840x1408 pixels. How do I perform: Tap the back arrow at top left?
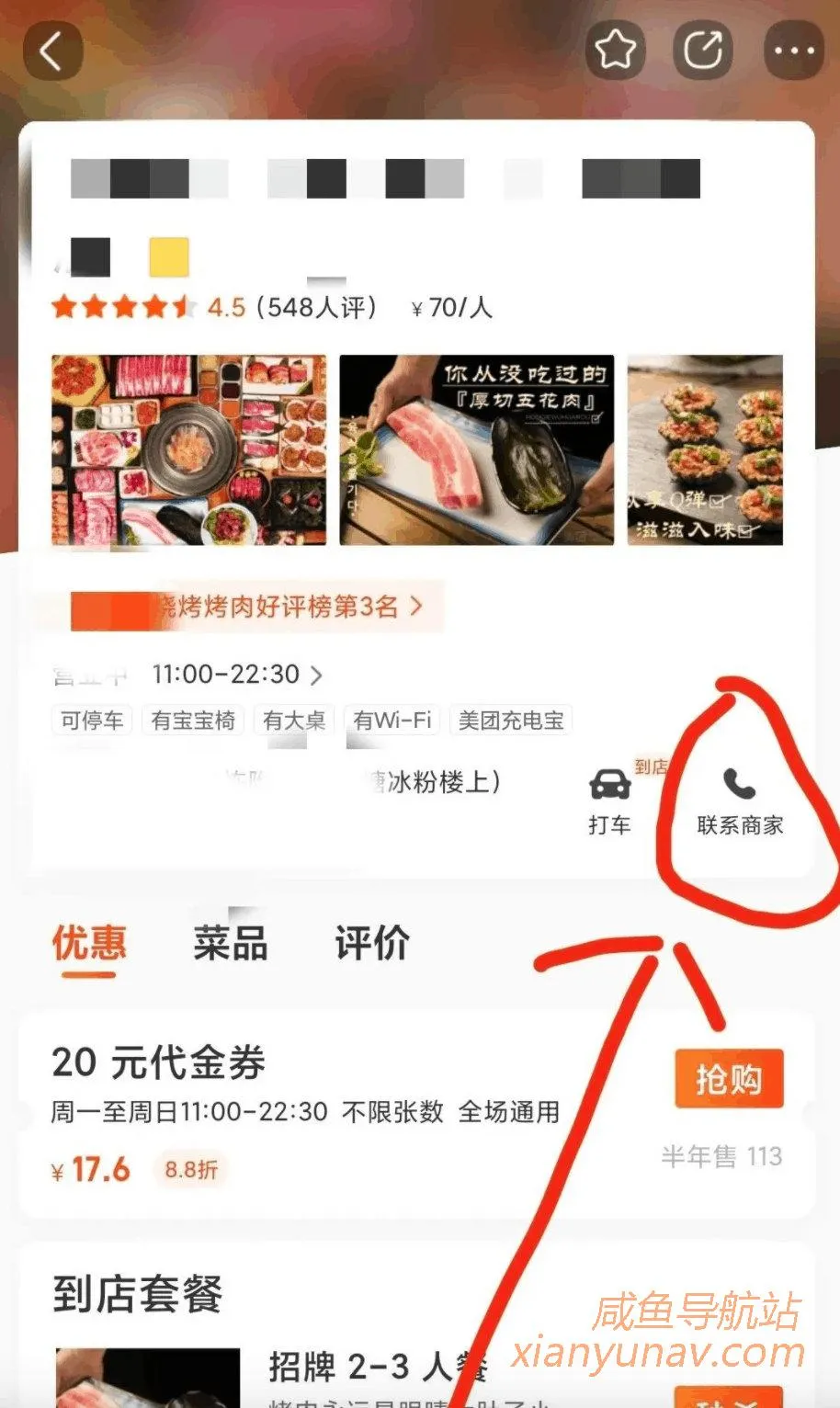click(52, 51)
